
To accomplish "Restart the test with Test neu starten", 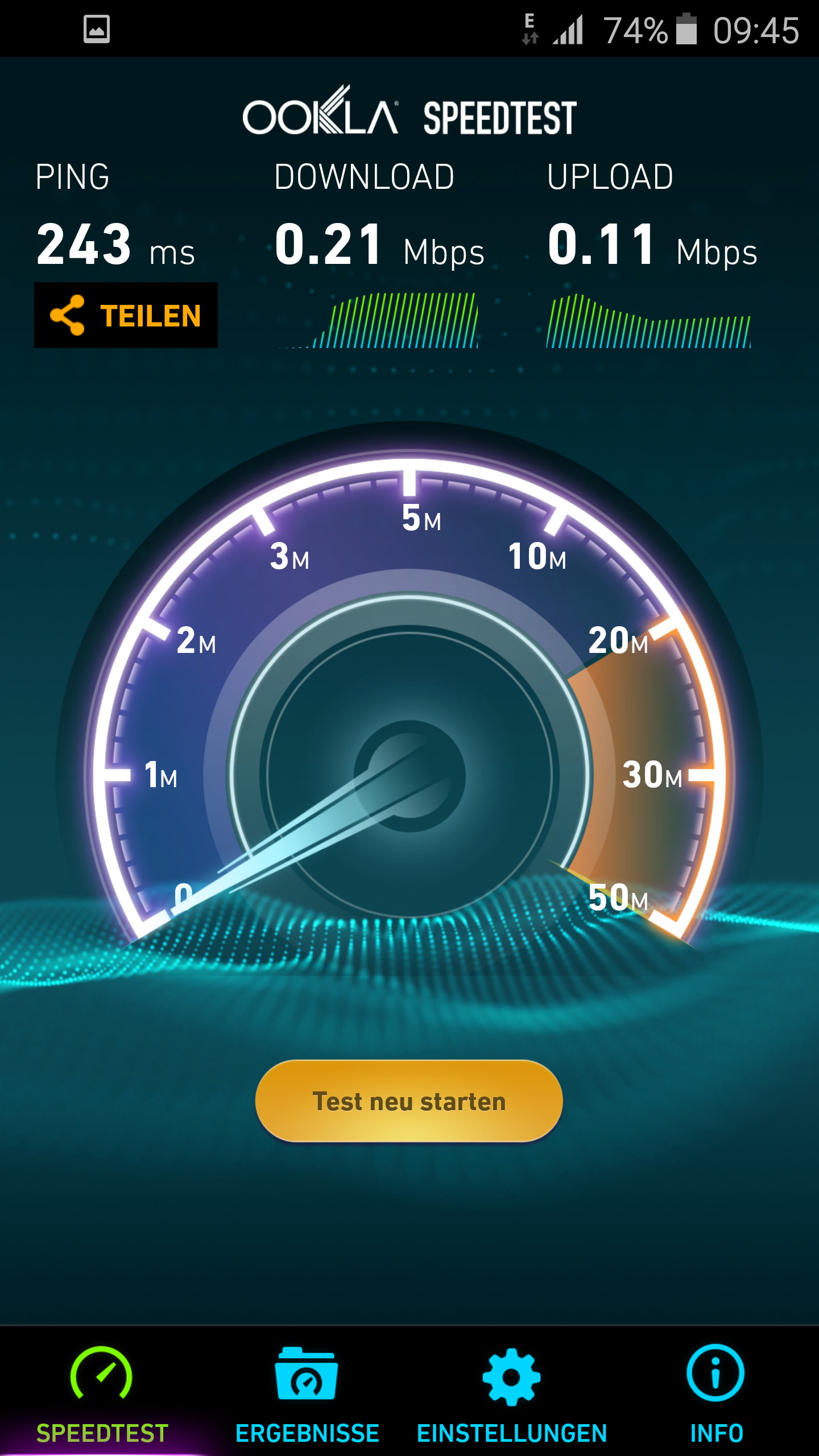I will pyautogui.click(x=409, y=1101).
